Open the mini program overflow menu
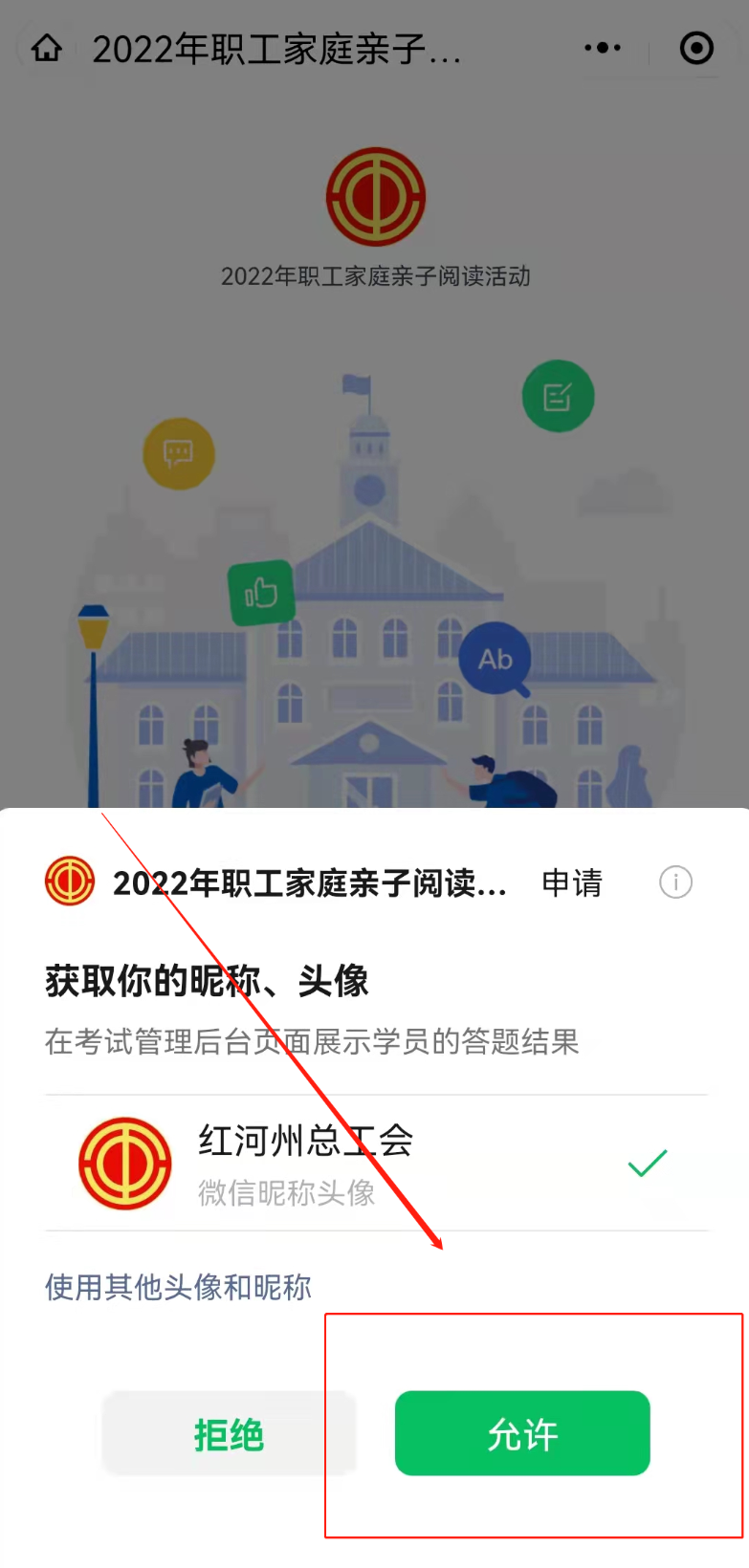749x1568 pixels. tap(603, 47)
